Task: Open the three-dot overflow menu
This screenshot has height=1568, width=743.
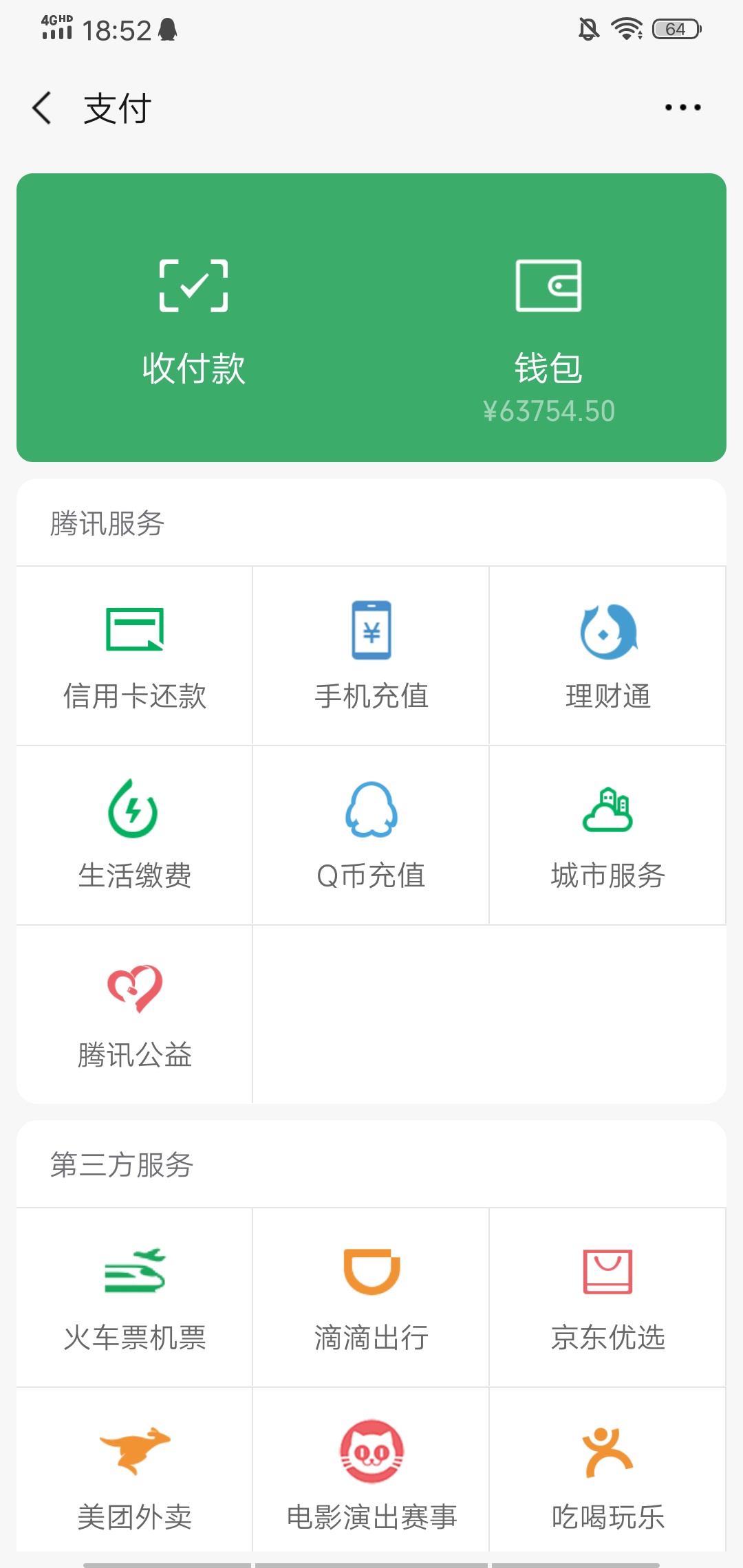Action: pos(682,107)
